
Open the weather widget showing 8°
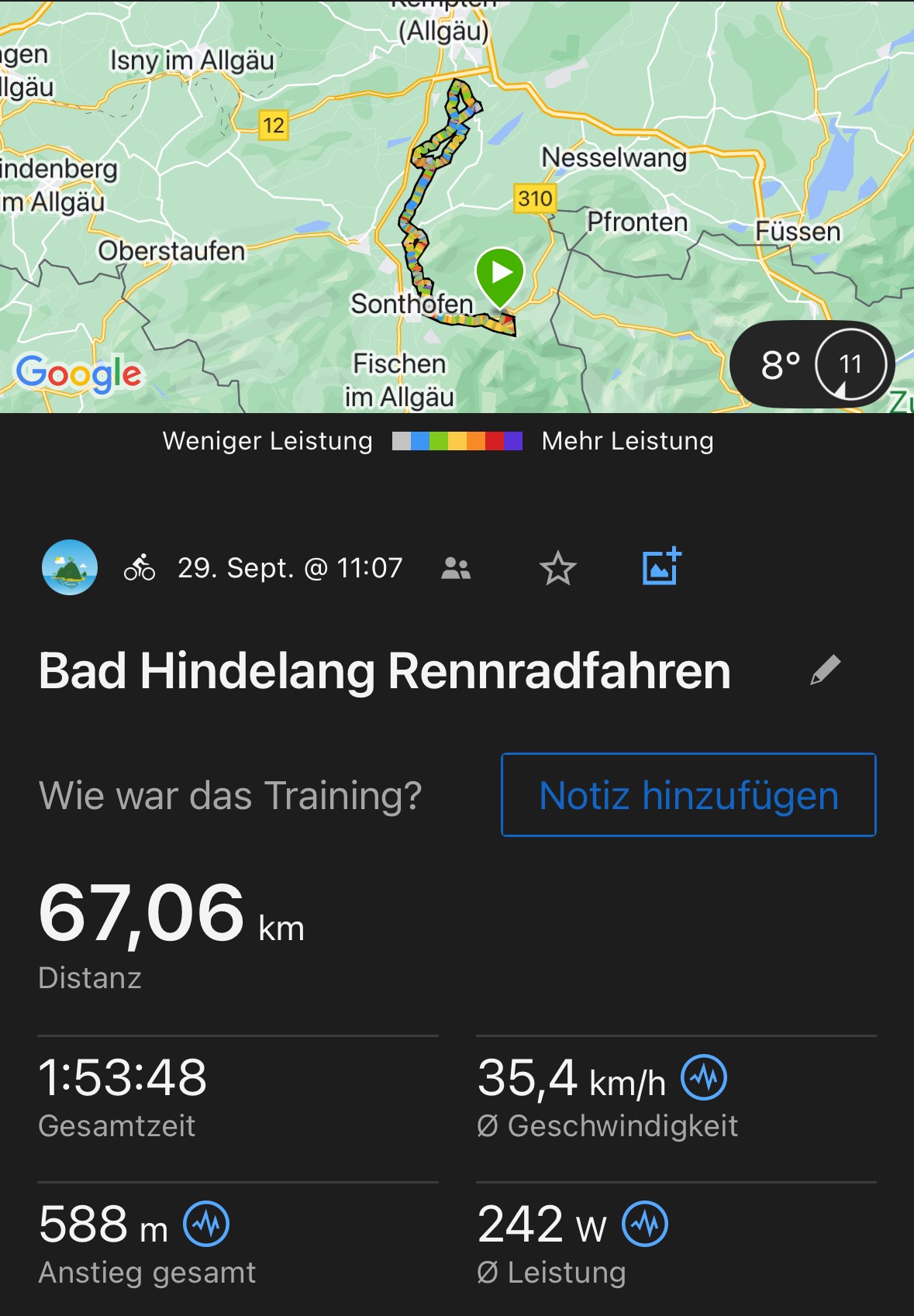coord(812,364)
